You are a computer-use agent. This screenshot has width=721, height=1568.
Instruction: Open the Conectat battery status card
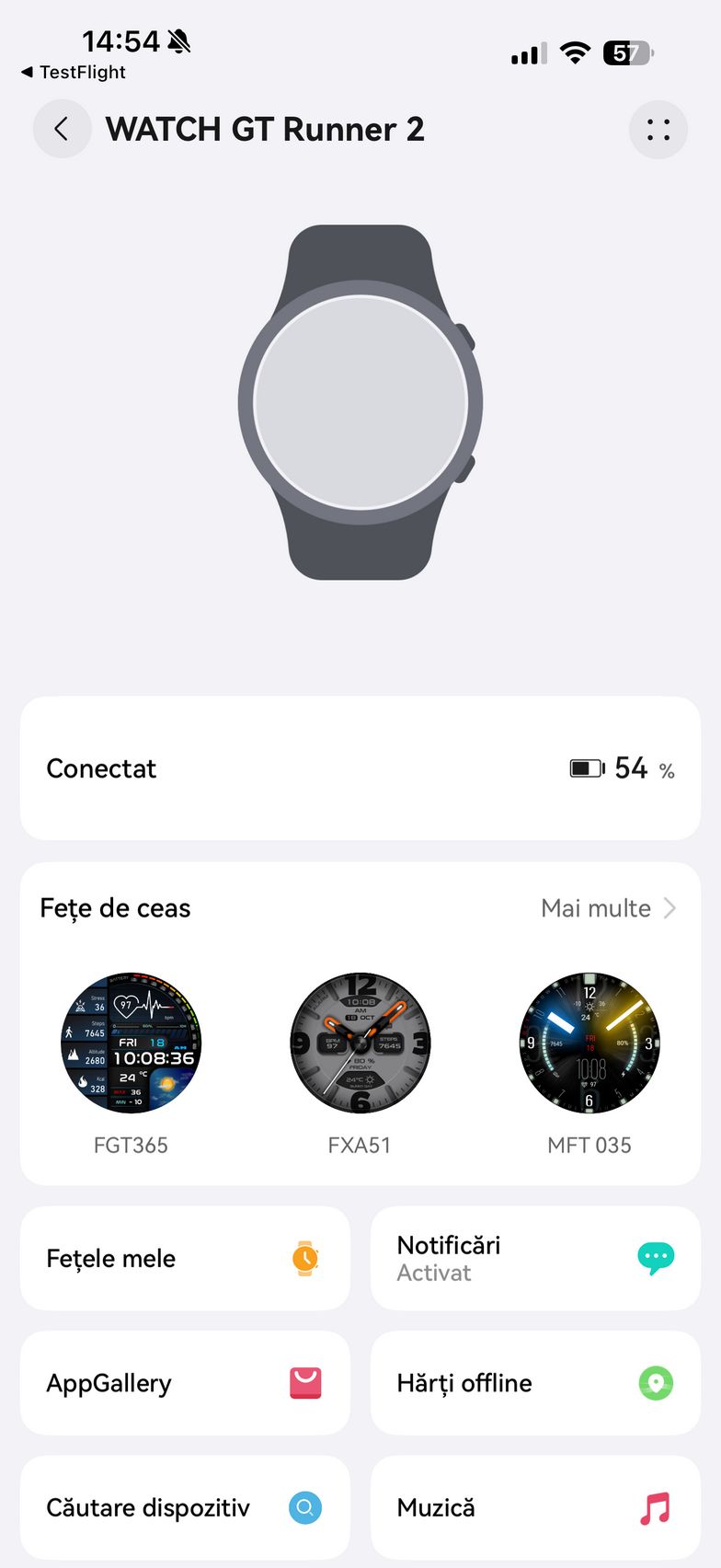(x=360, y=768)
